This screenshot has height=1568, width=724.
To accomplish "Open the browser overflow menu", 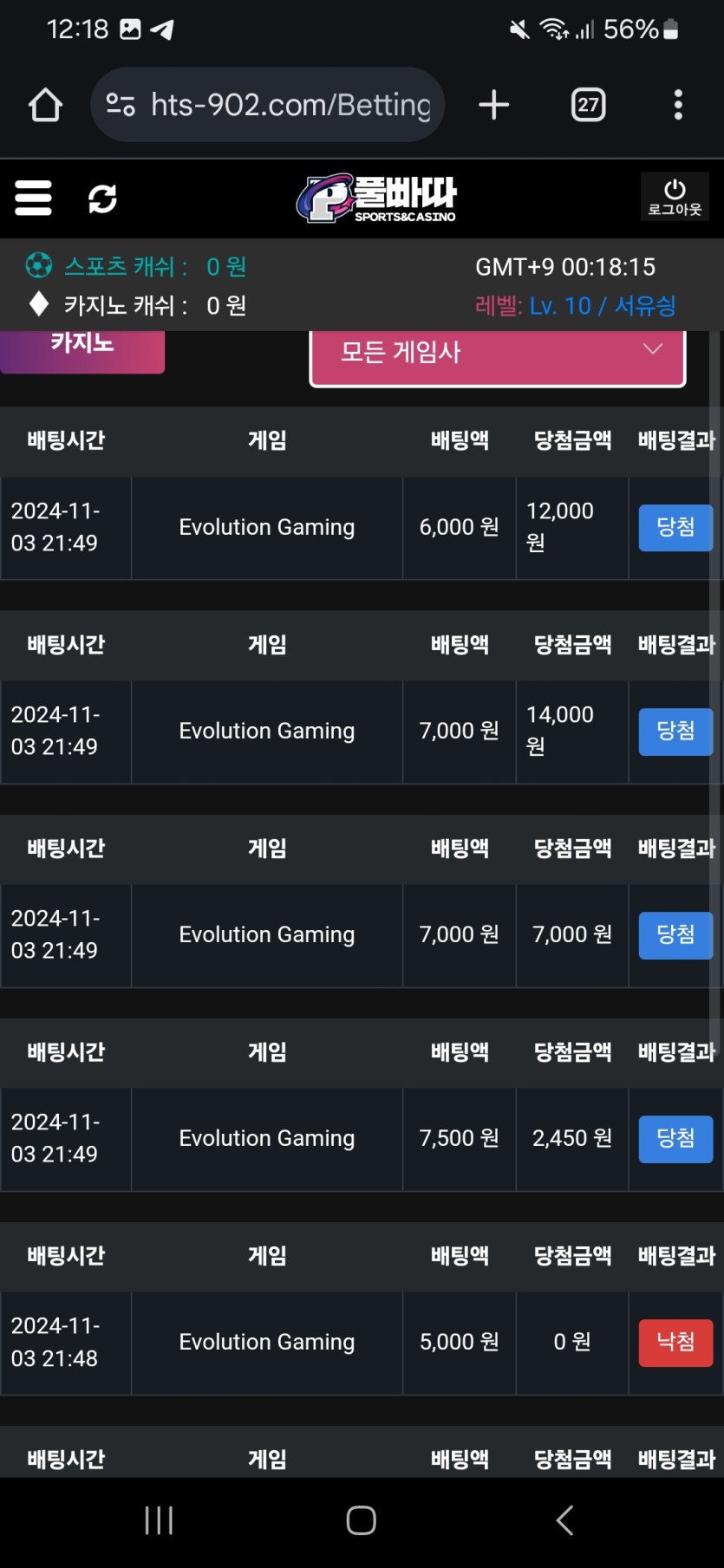I will tap(678, 105).
